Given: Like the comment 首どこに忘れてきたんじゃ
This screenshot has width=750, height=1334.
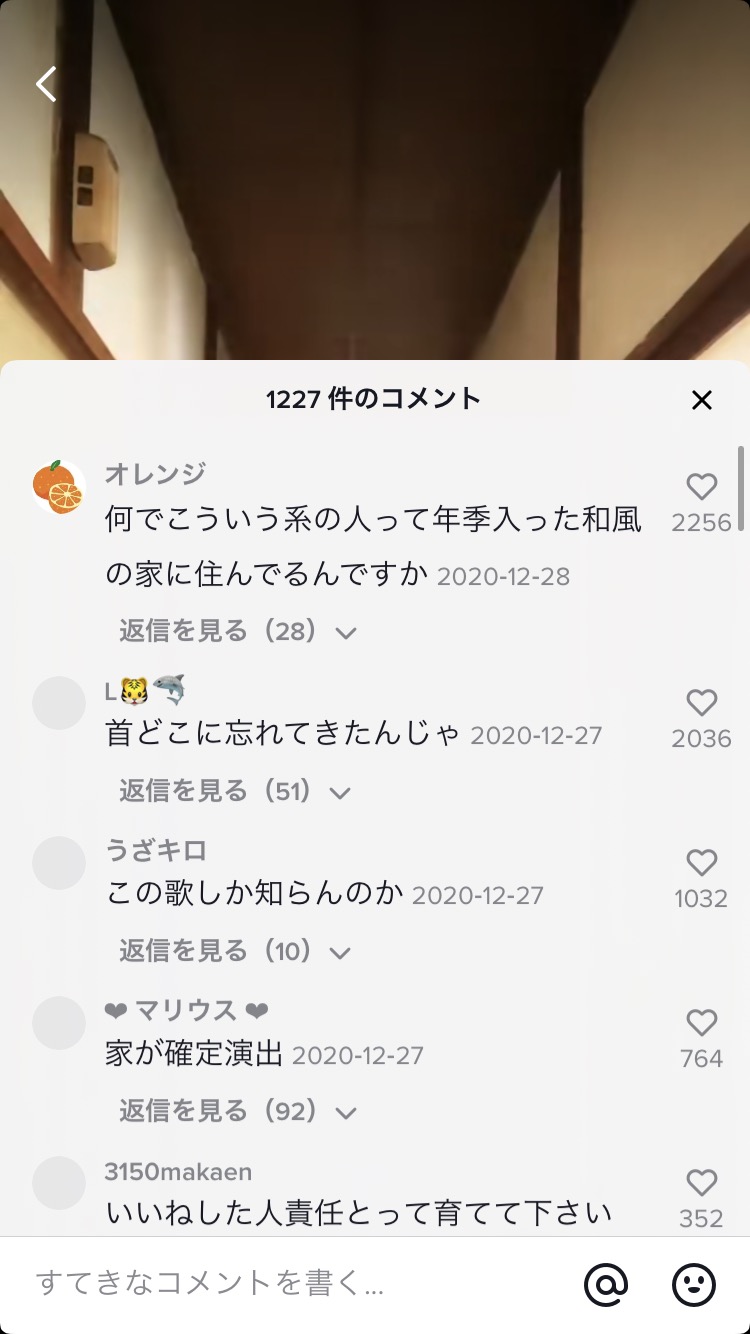Looking at the screenshot, I should point(702,703).
